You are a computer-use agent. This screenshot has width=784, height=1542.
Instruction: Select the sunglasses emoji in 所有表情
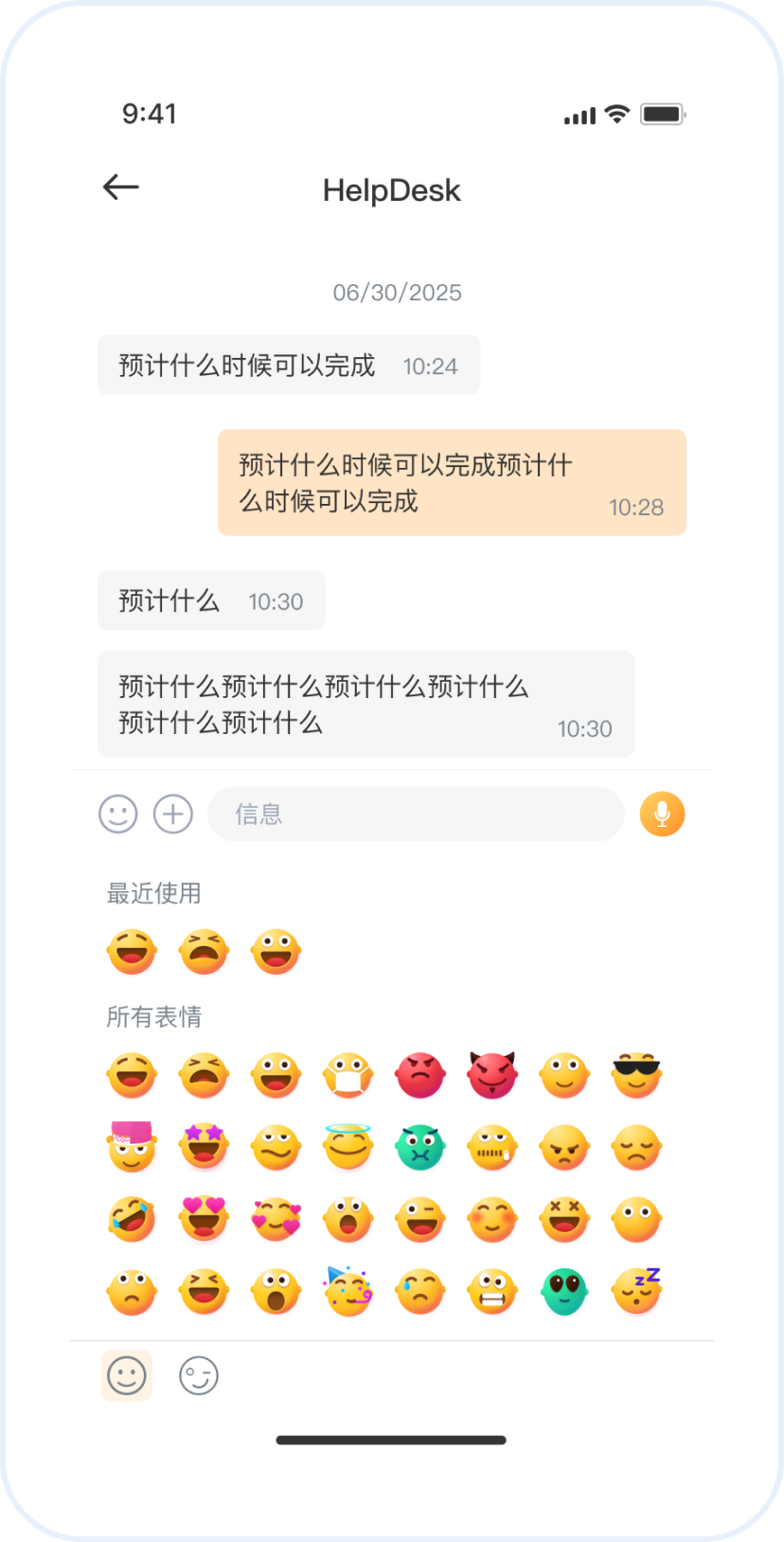coord(636,1075)
